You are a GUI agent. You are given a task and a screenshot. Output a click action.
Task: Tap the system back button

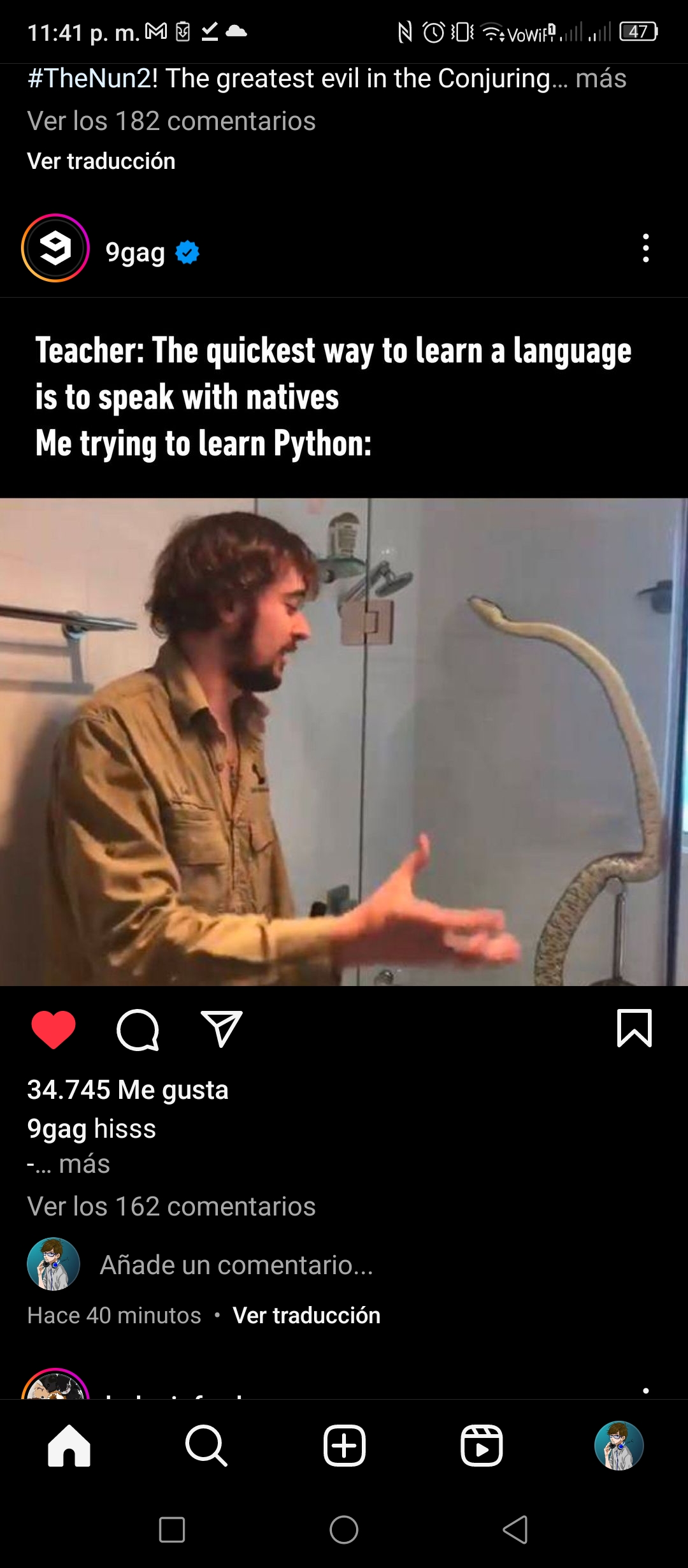coord(516,1529)
